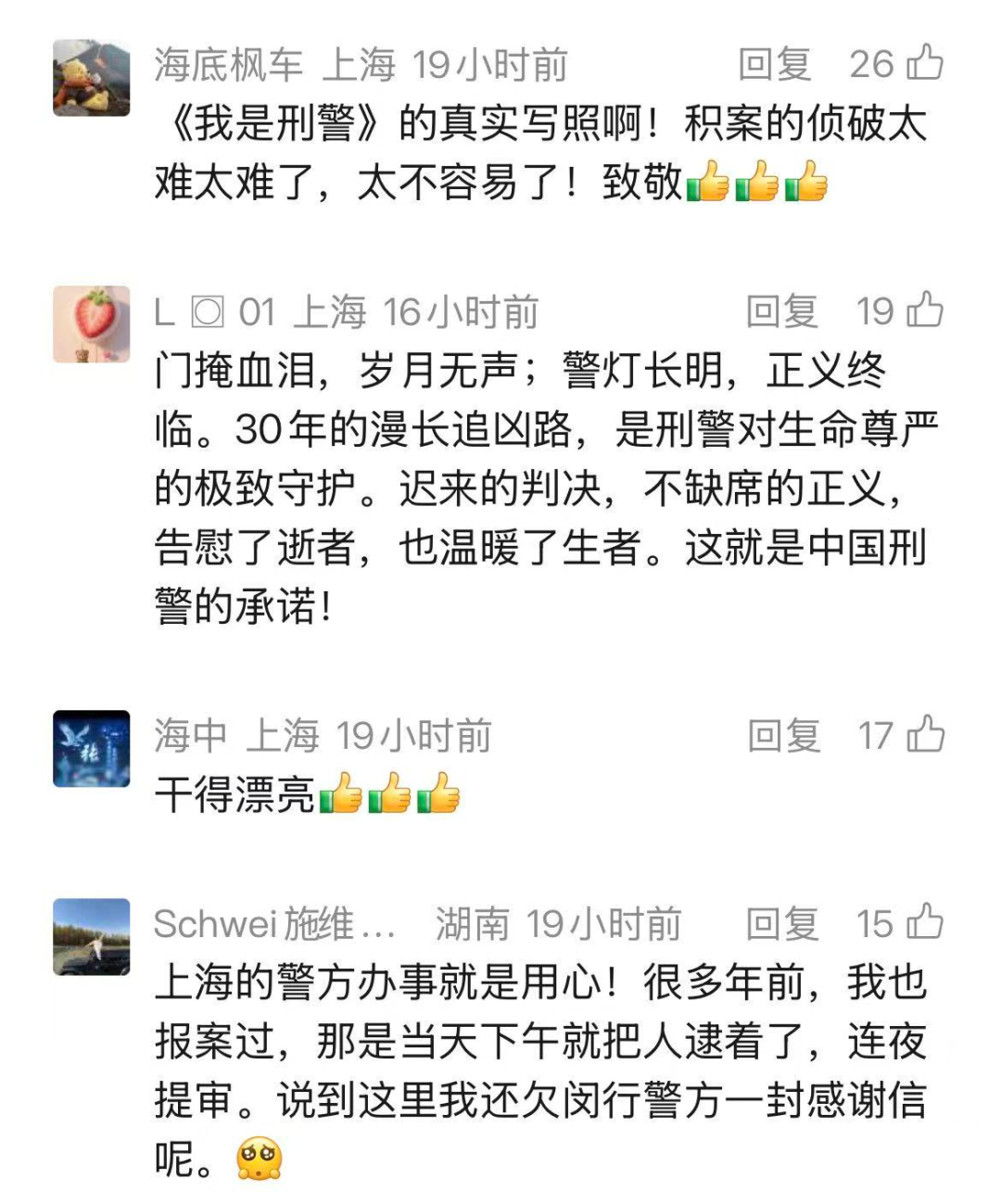Reply to Schwei施维's comment
This screenshot has height=1204, width=1001.
(782, 923)
